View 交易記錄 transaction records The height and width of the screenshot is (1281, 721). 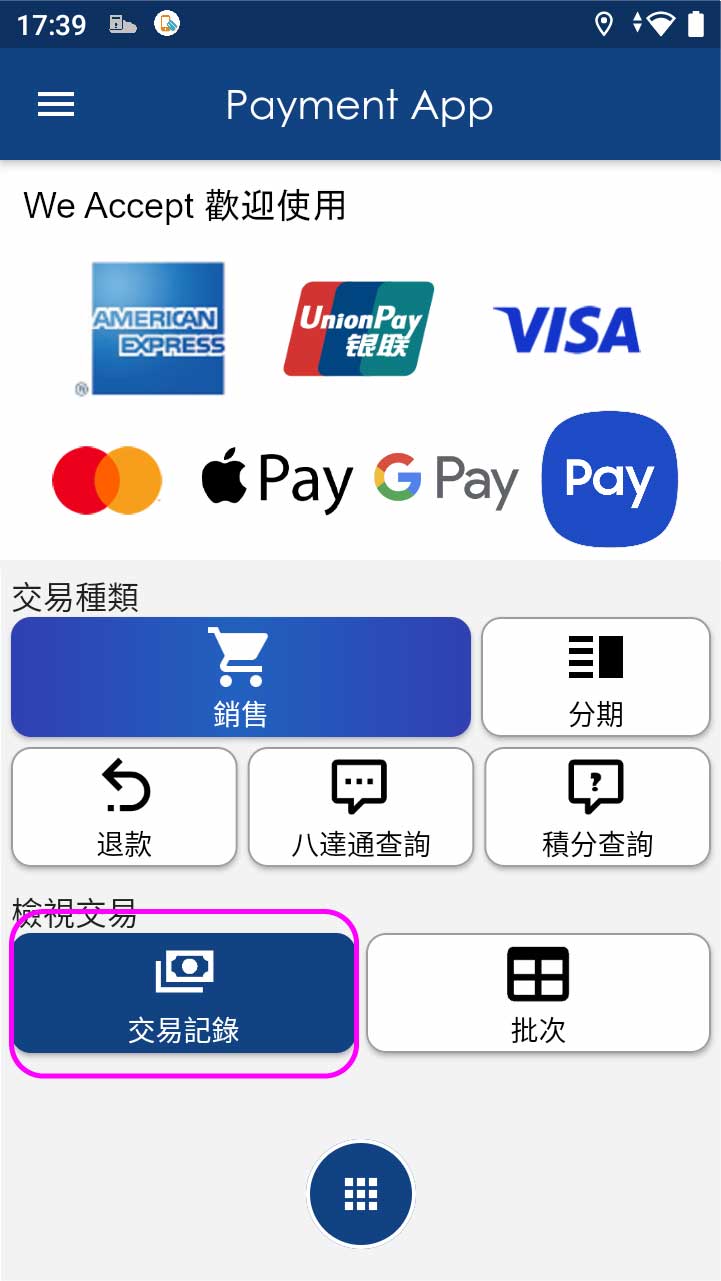coord(184,993)
